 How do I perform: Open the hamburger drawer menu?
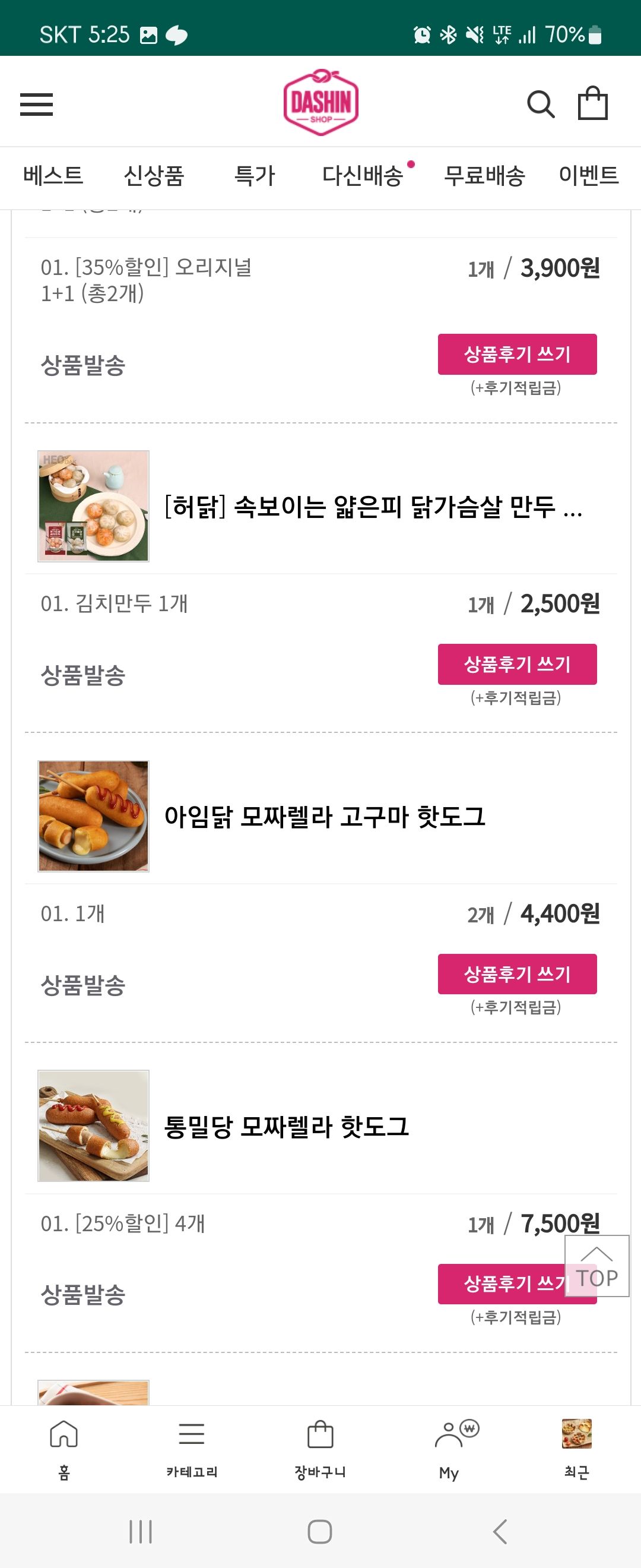coord(36,104)
